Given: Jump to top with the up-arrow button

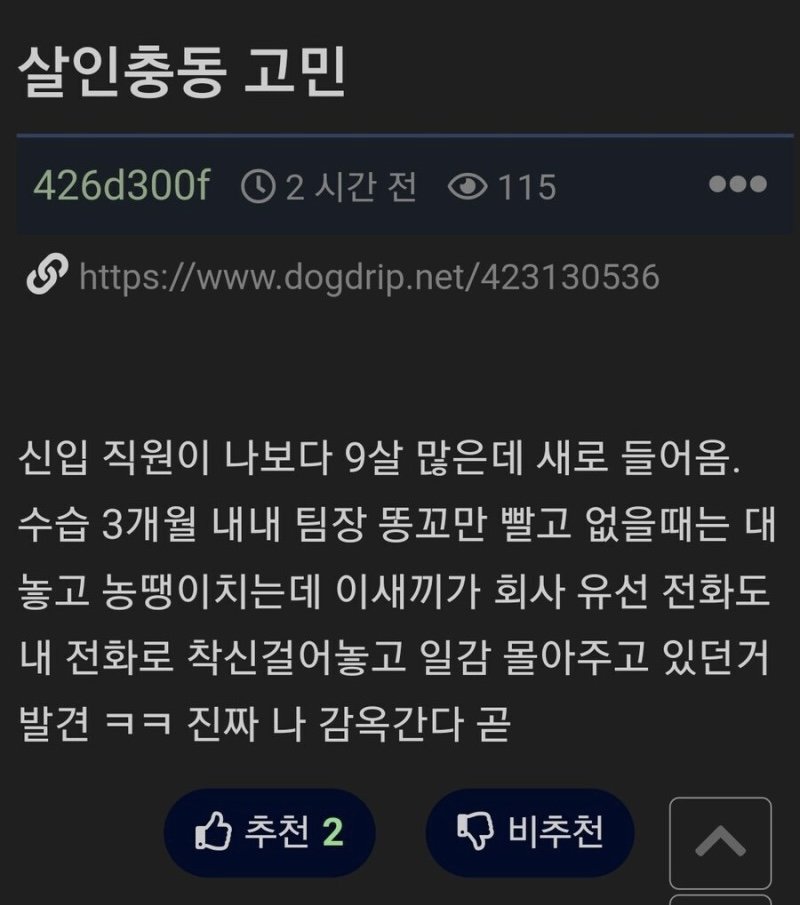Looking at the screenshot, I should pos(720,842).
